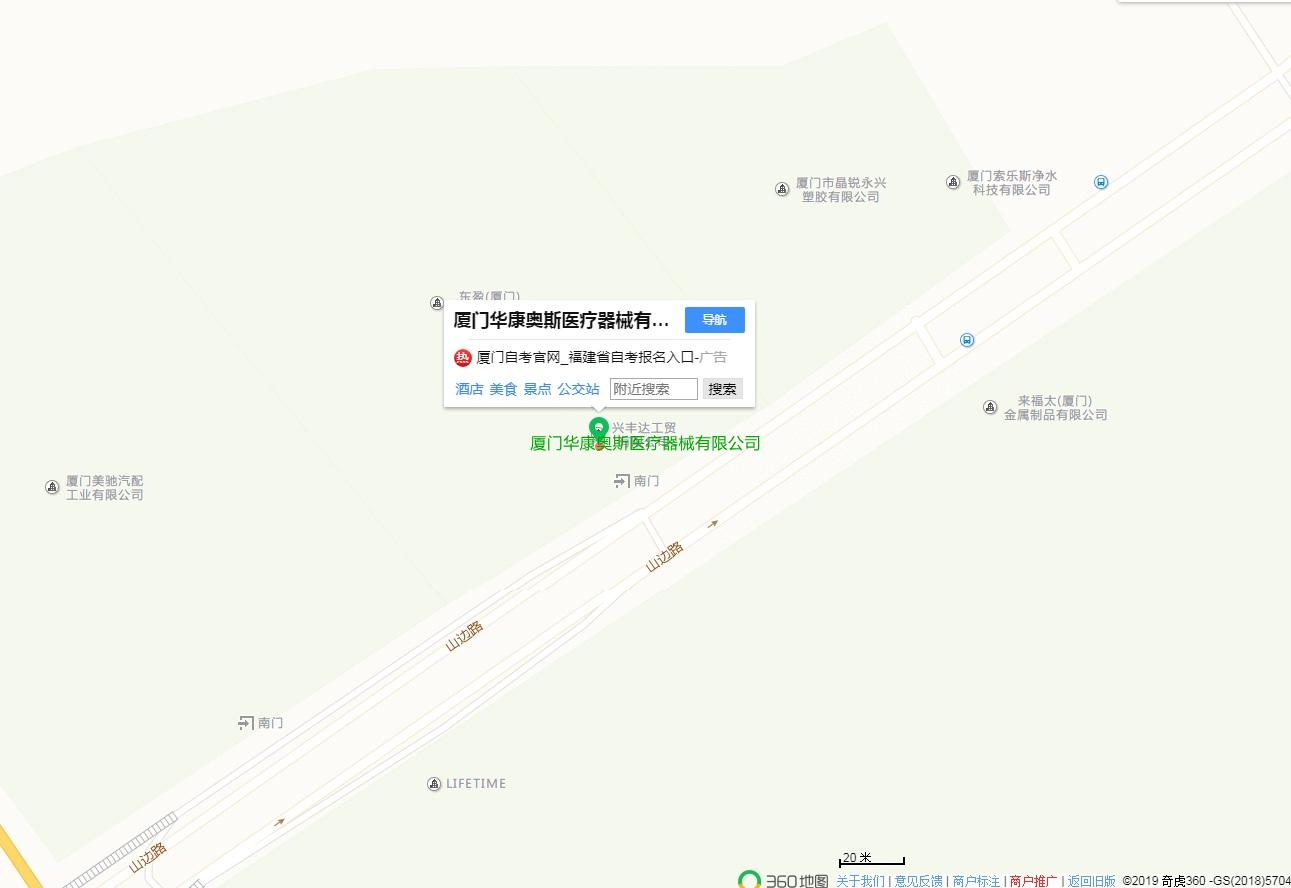The image size is (1291, 888).
Task: Tap the 导航 navigation button
Action: (714, 320)
